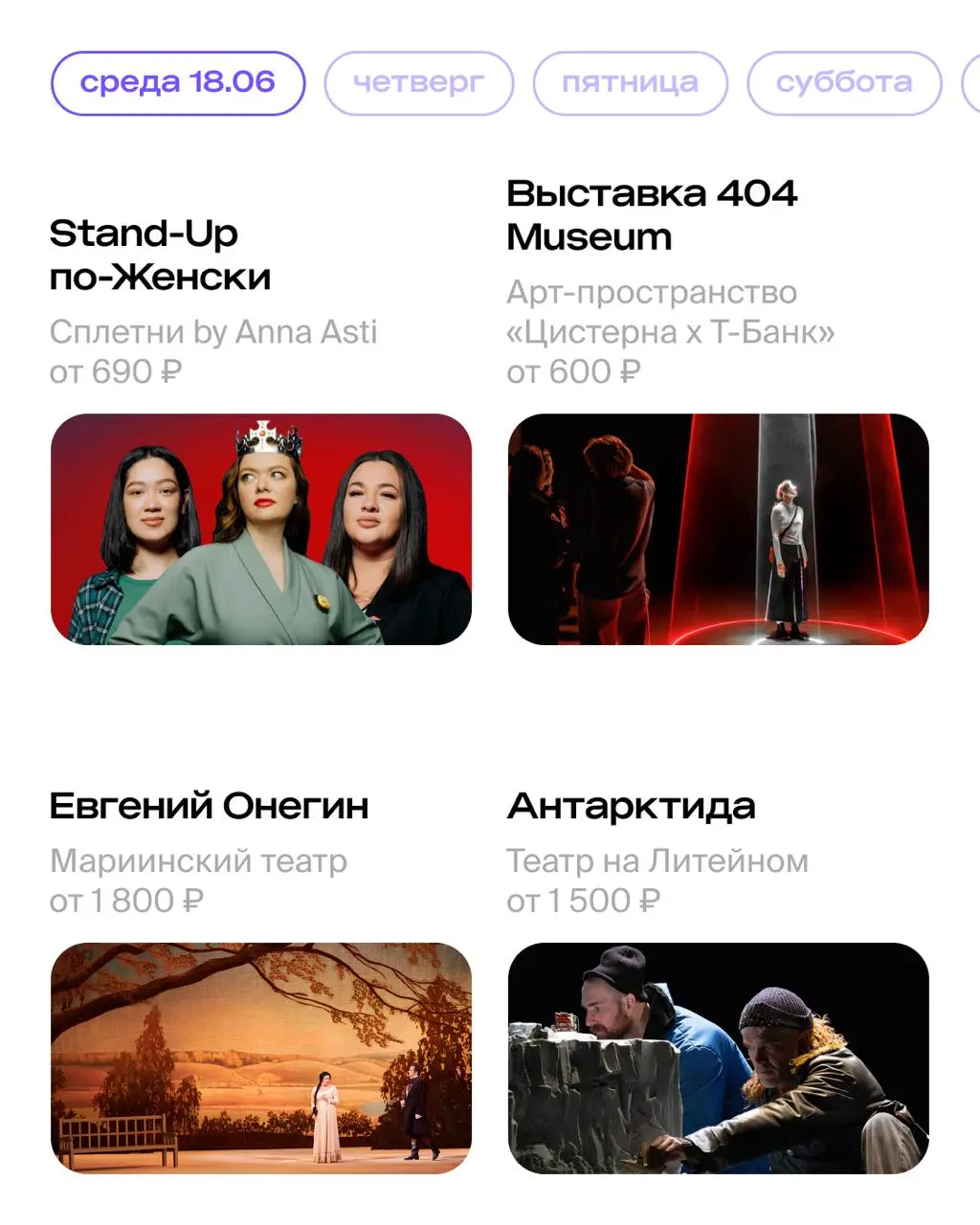Click the 'от 600 ₽' price text
The width and height of the screenshot is (980, 1225).
574,371
